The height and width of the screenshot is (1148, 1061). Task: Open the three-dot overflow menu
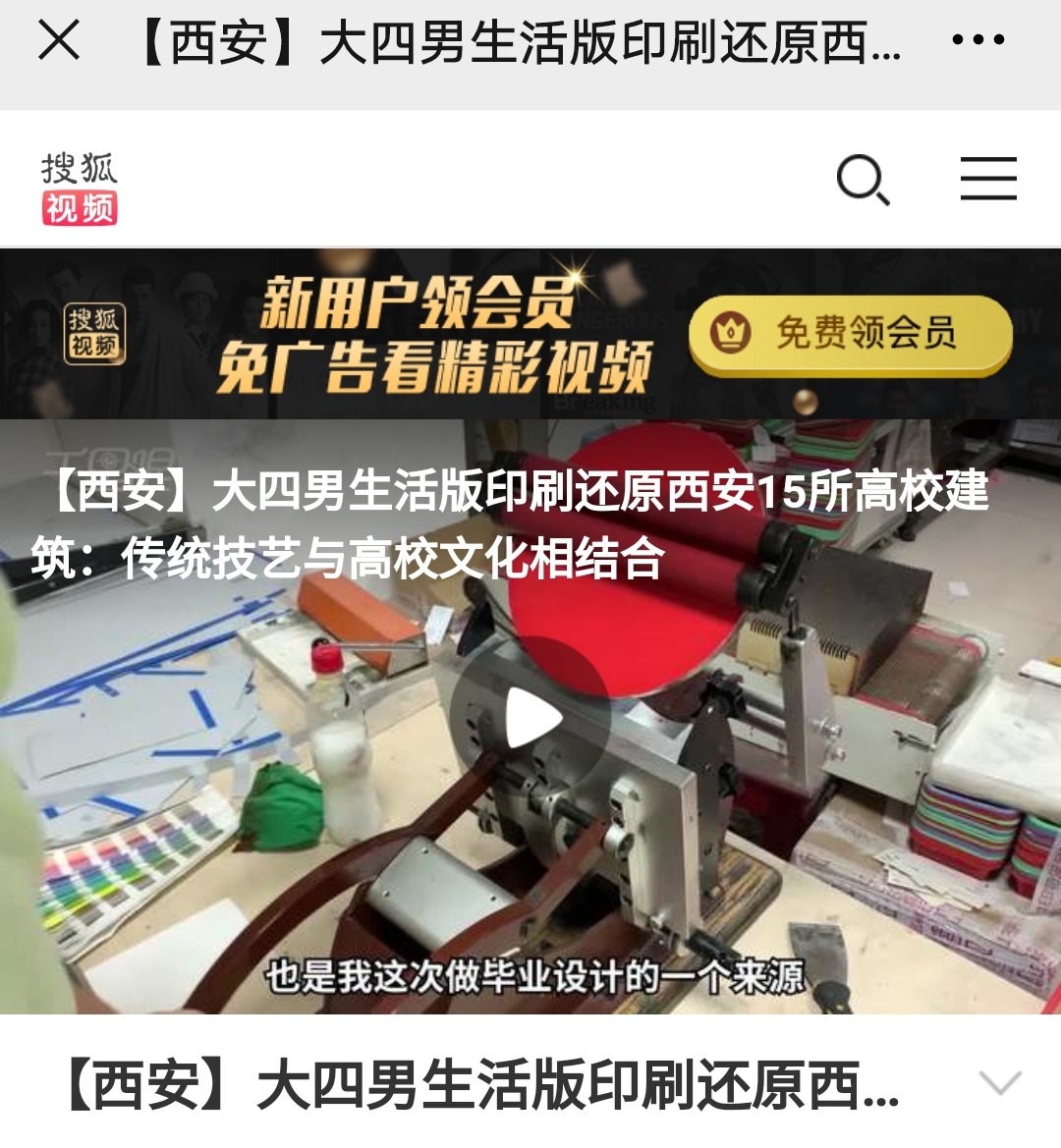[977, 41]
